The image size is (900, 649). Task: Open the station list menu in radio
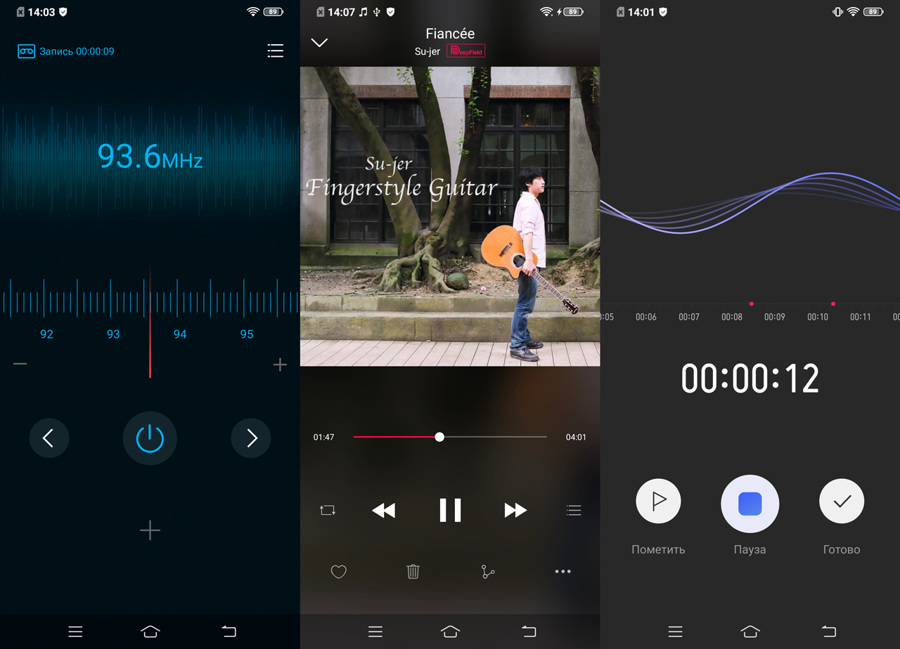[275, 51]
